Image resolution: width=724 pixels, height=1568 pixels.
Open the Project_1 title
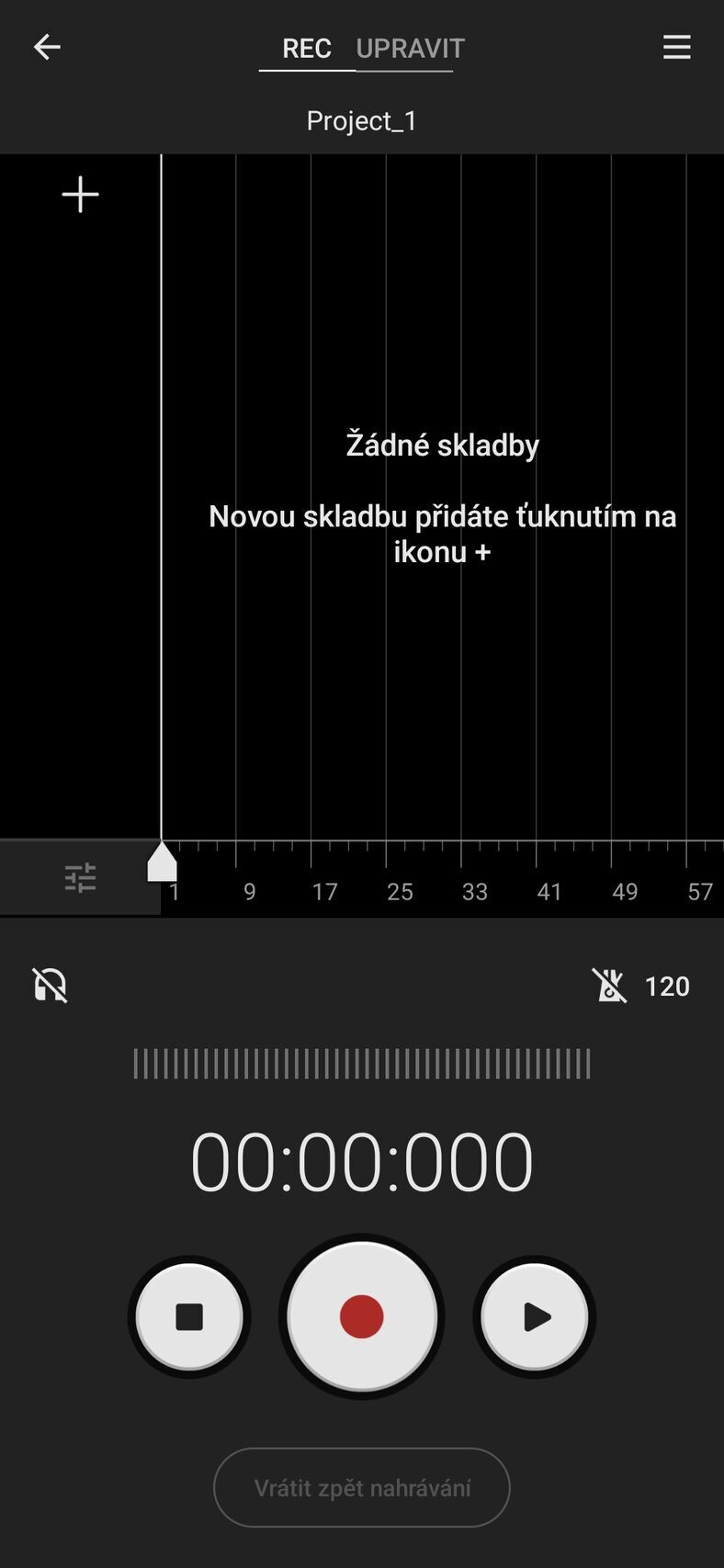[362, 120]
